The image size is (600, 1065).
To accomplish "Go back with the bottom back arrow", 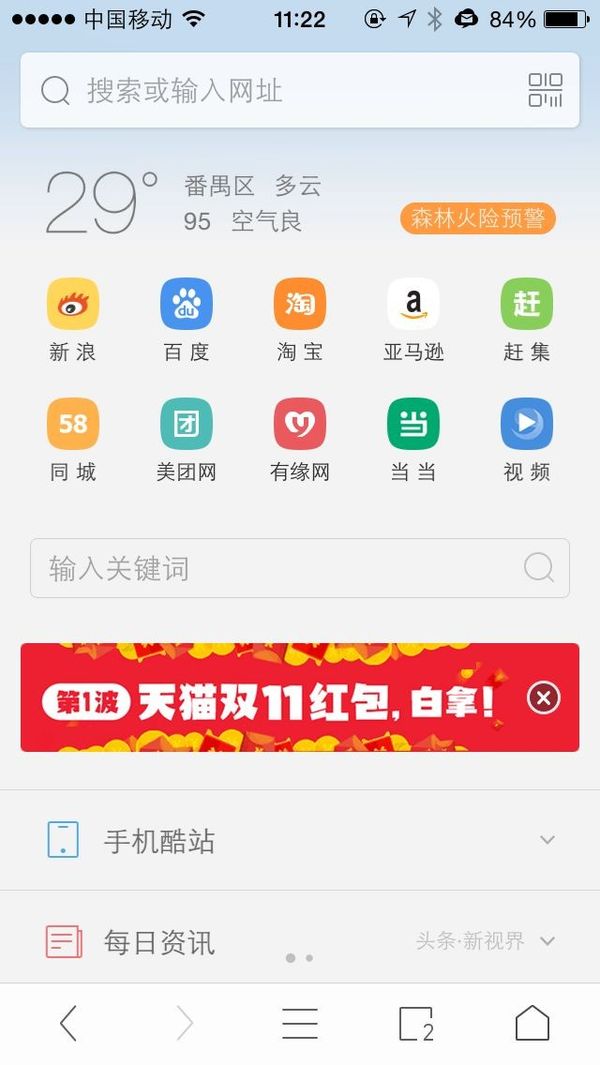I will click(69, 1024).
